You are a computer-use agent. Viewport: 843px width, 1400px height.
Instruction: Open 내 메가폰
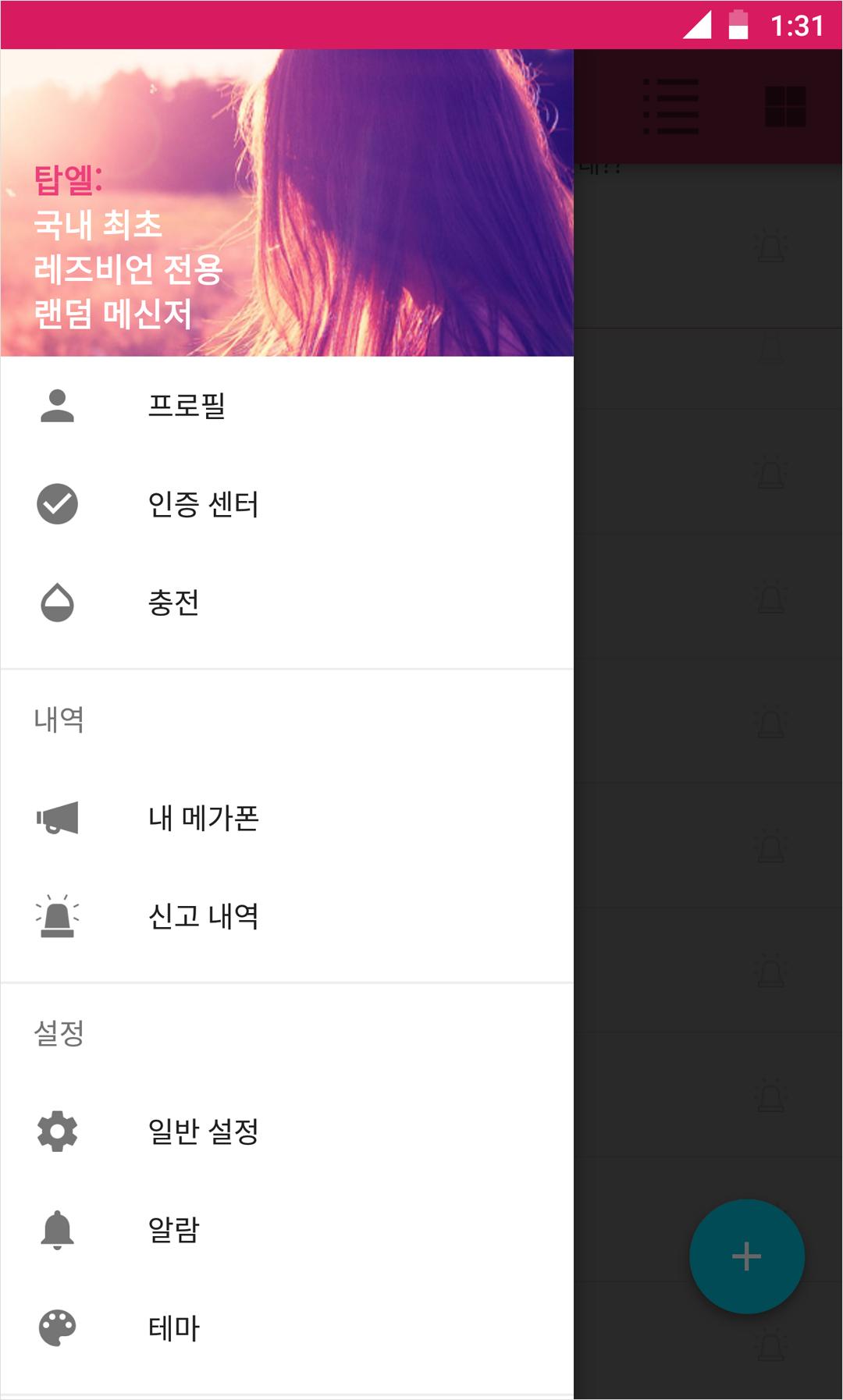point(286,818)
